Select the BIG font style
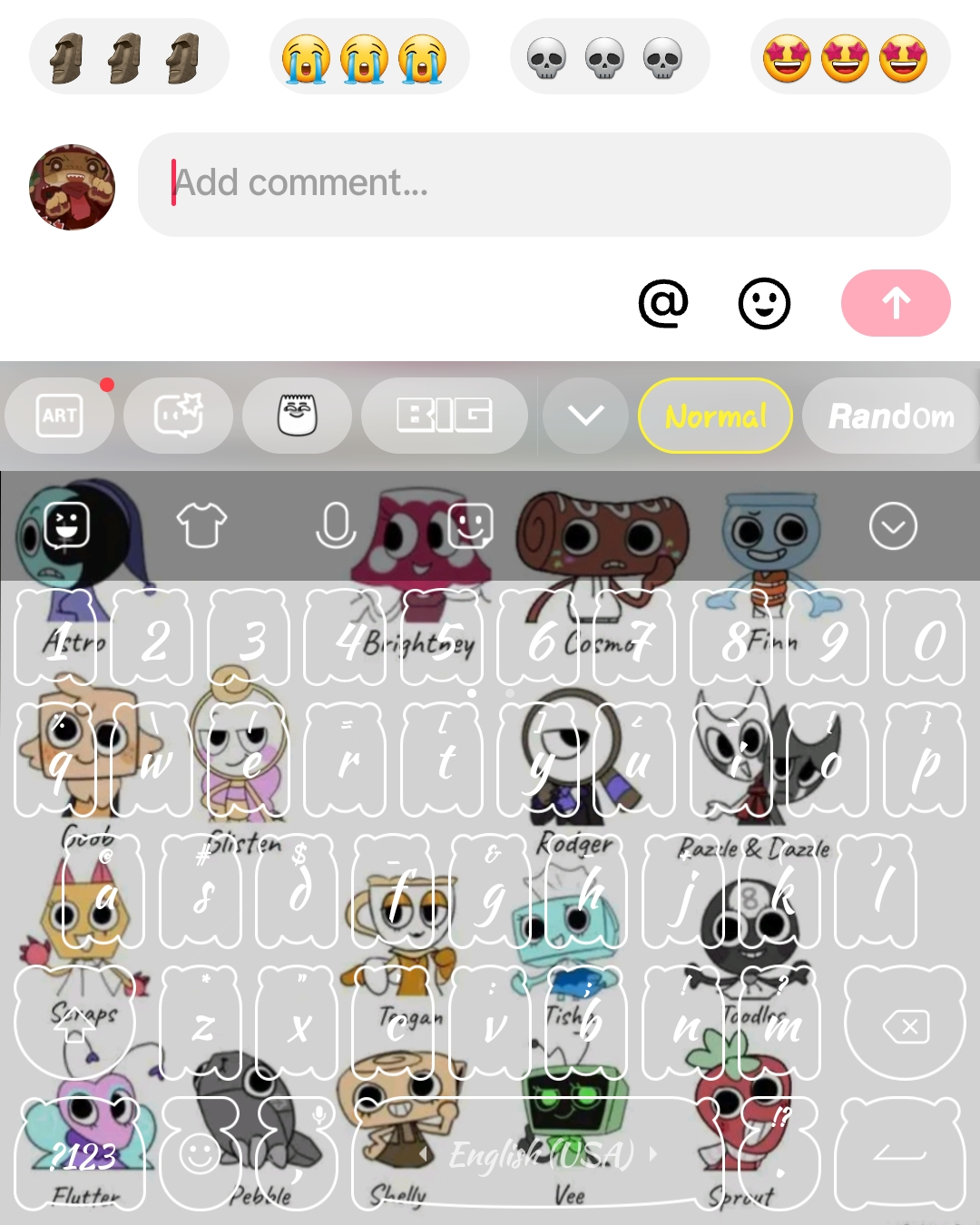The height and width of the screenshot is (1225, 980). pos(445,416)
